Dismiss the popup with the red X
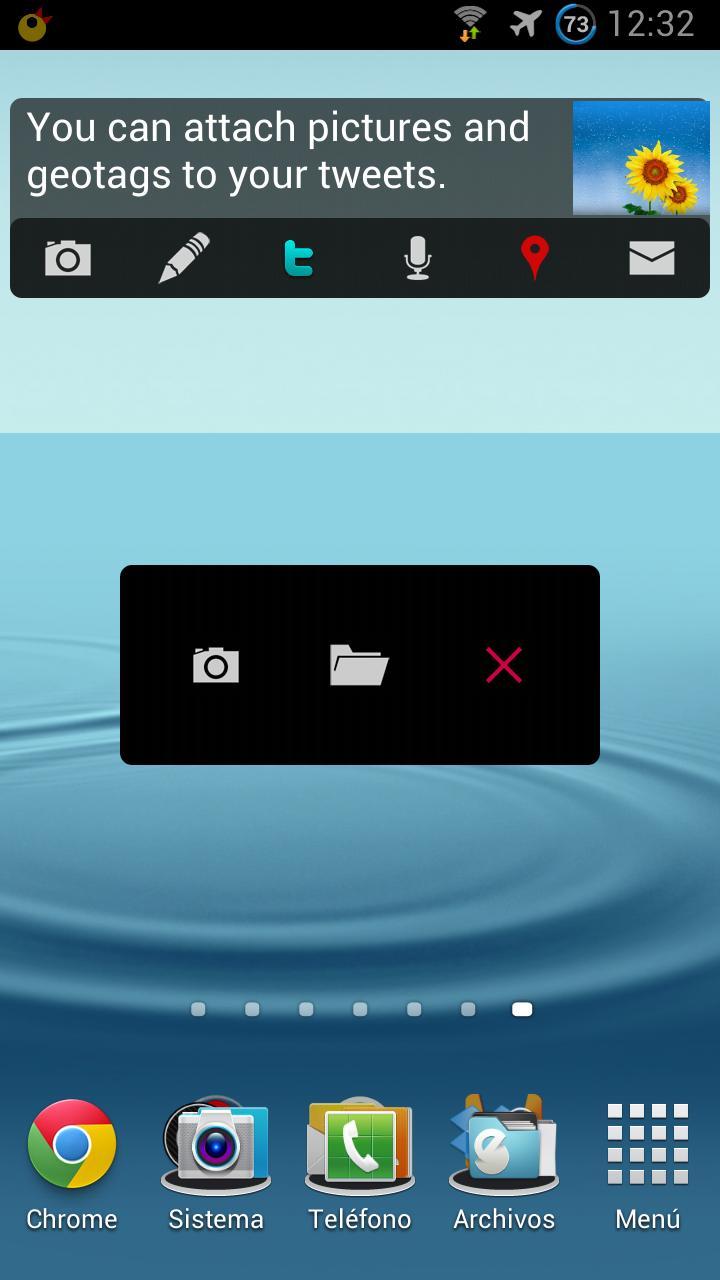This screenshot has width=720, height=1280. click(503, 665)
